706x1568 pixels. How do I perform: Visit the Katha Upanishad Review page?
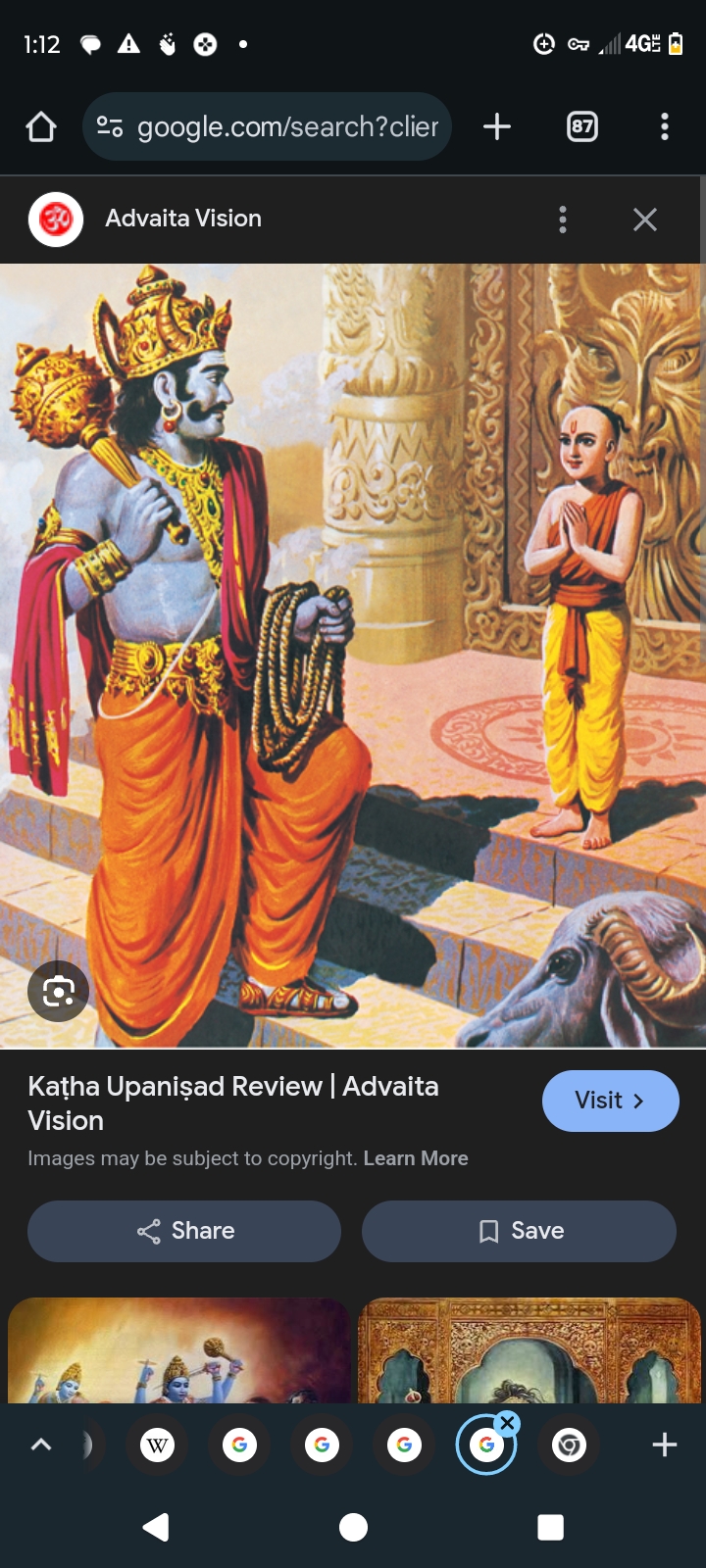[610, 1101]
